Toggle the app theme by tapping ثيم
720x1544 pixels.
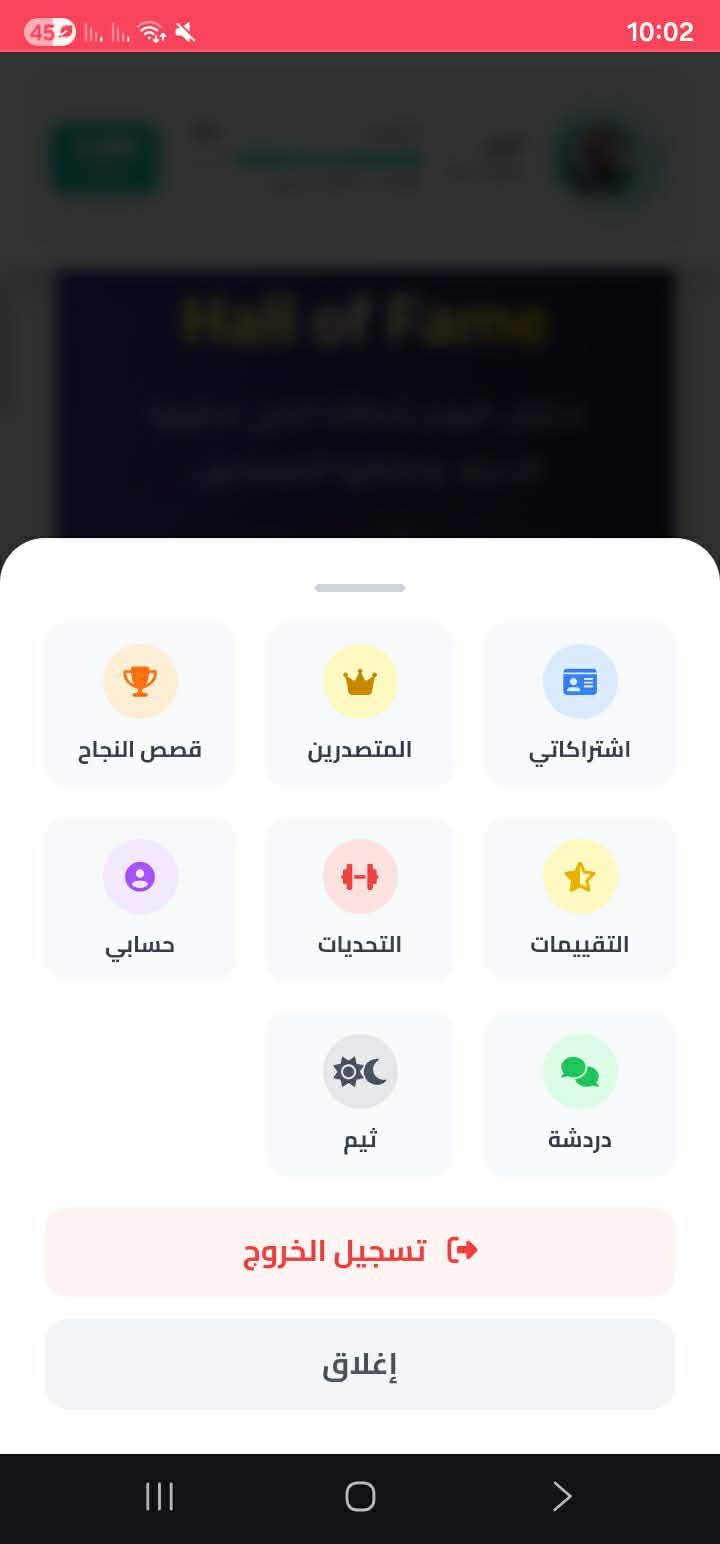click(360, 1093)
